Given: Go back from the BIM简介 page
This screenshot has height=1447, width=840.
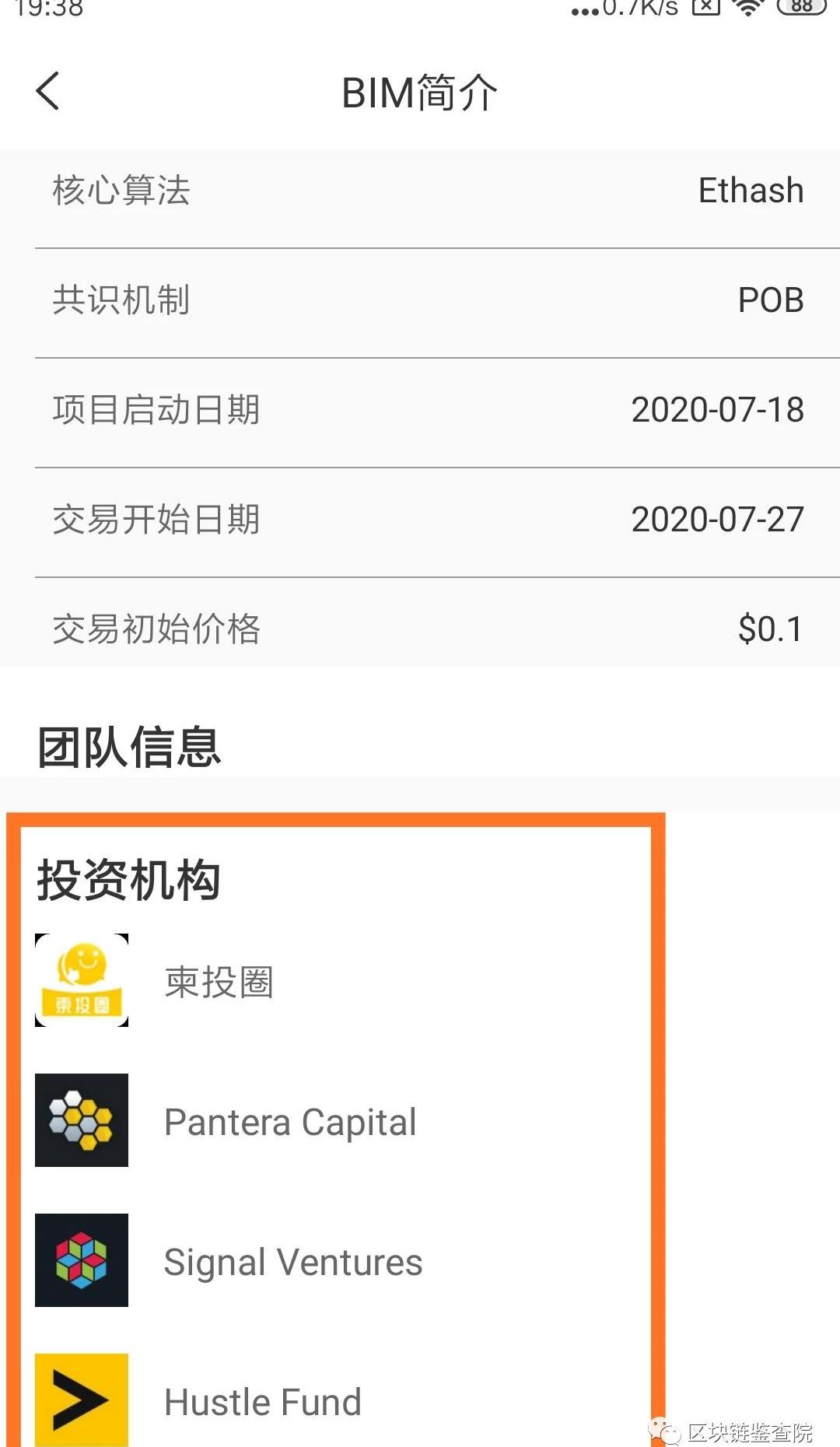Looking at the screenshot, I should click(x=48, y=92).
